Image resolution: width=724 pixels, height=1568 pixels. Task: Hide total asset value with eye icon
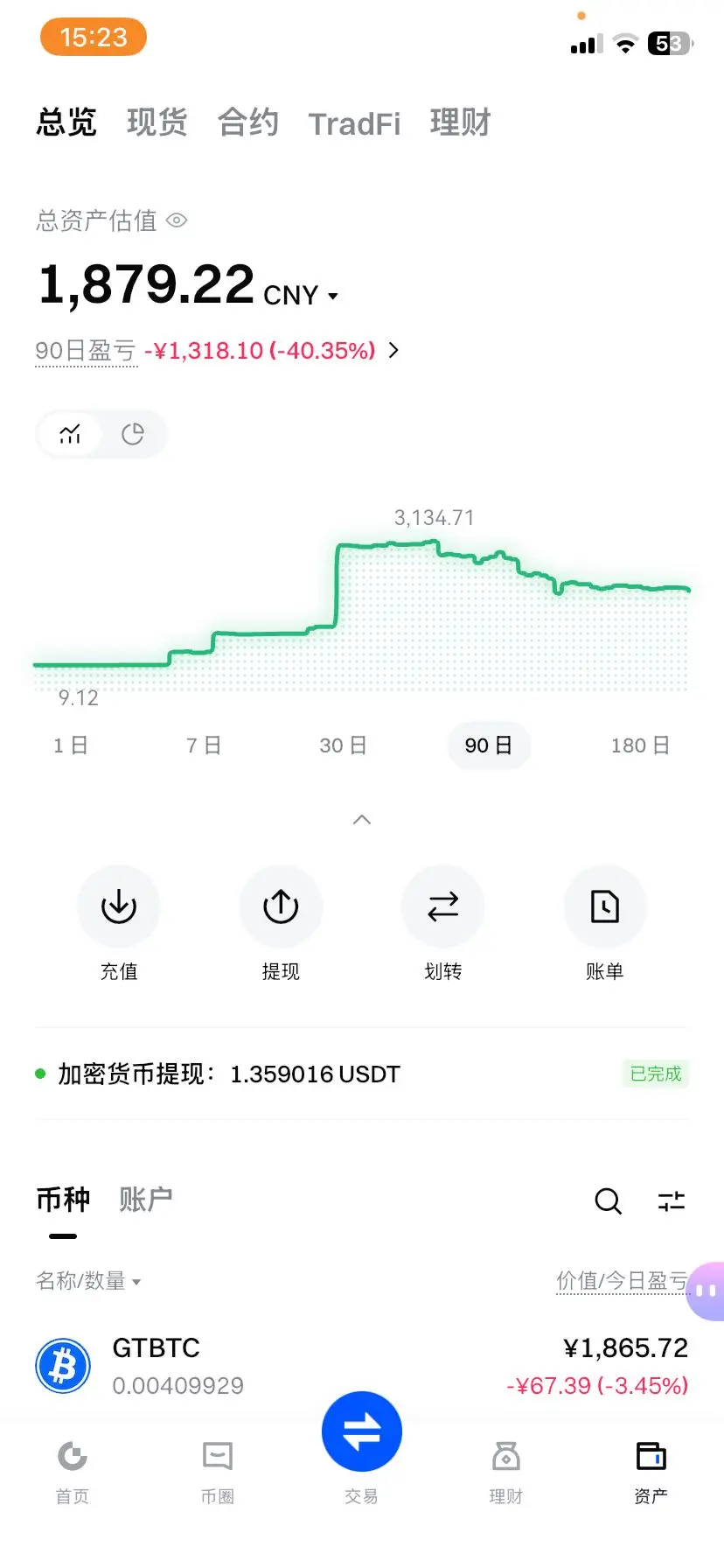(x=177, y=220)
